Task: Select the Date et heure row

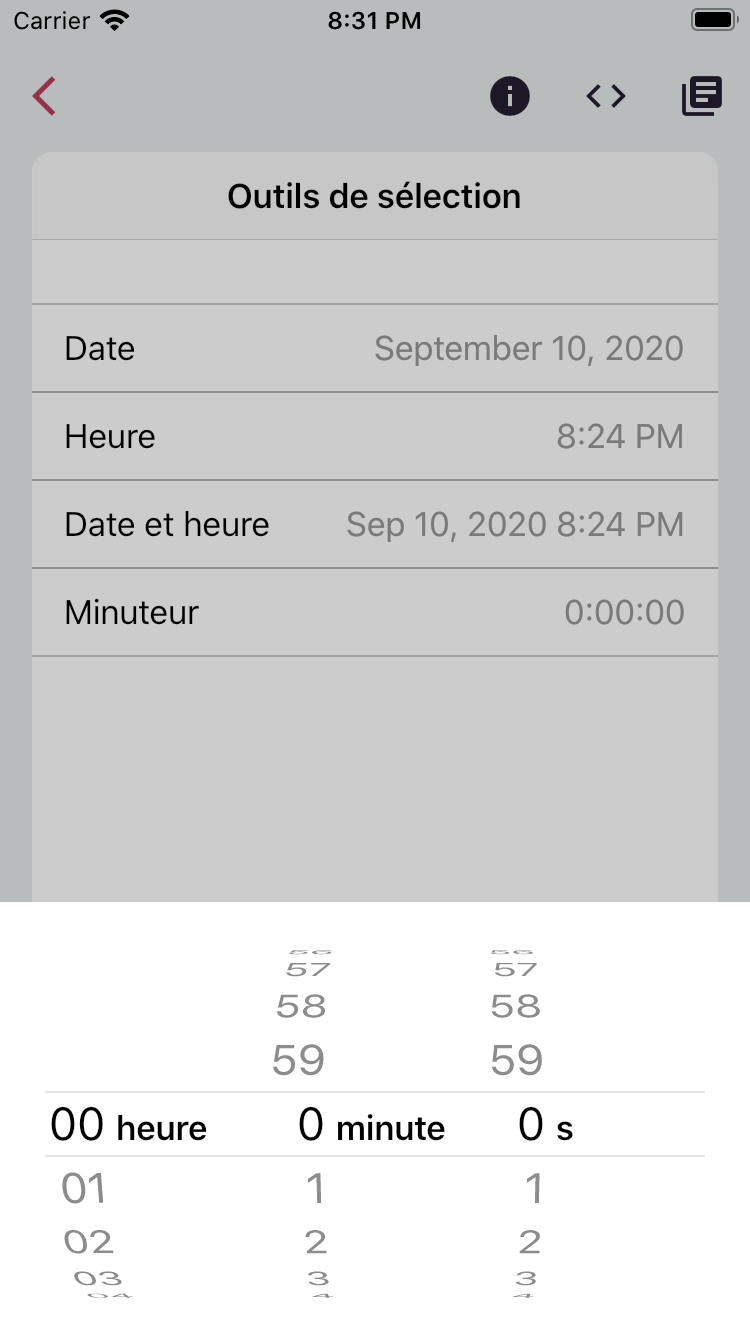Action: coord(375,524)
